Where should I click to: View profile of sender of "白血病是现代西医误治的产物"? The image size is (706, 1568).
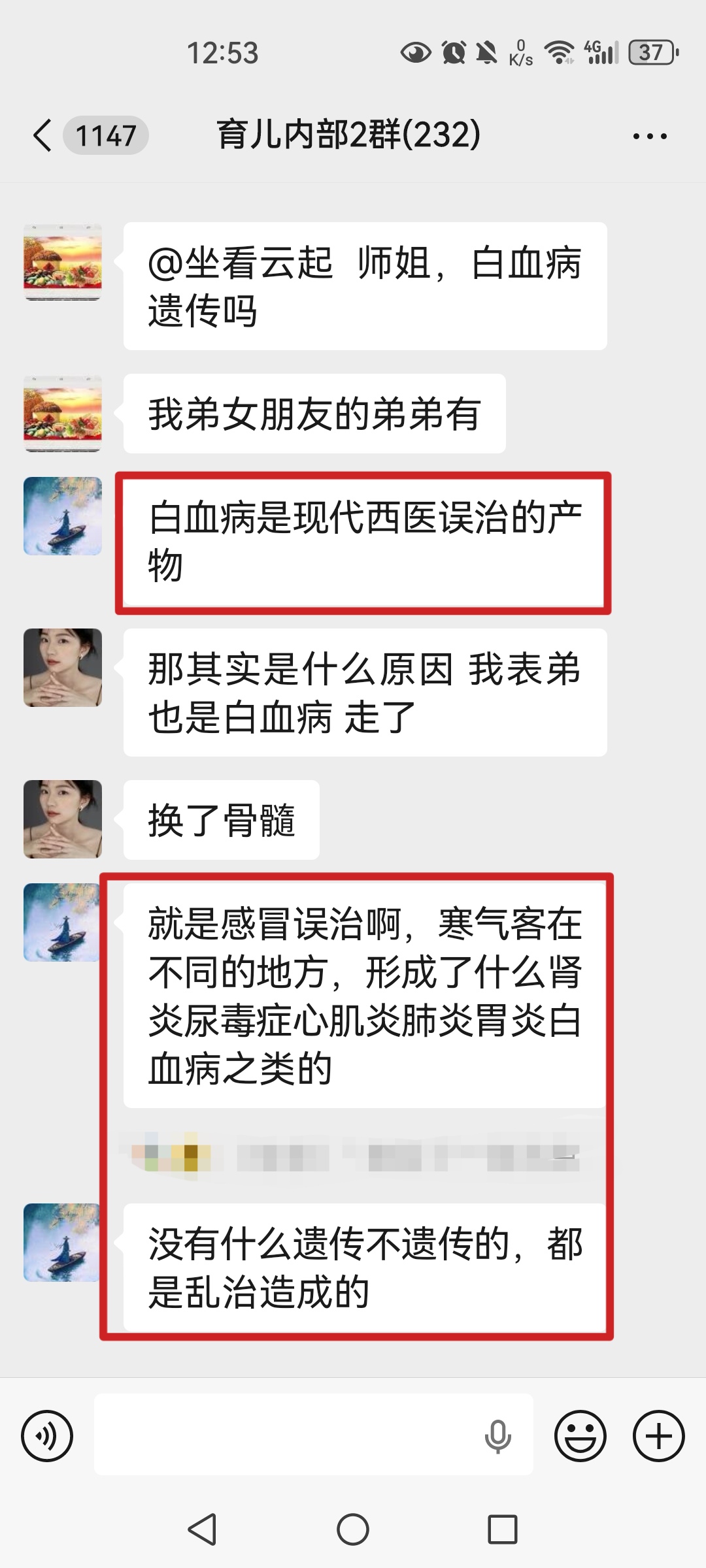tap(63, 516)
